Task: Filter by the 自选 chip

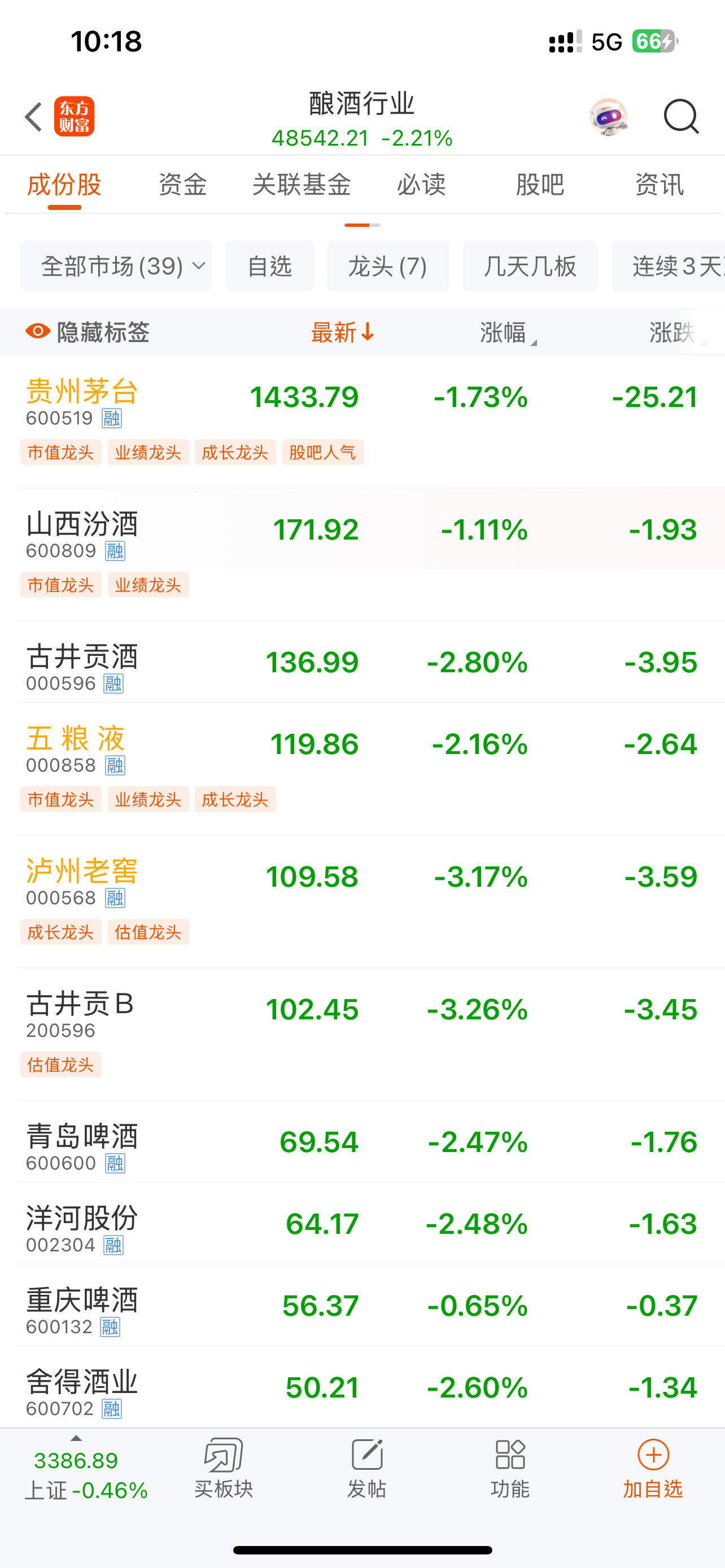Action: 270,266
